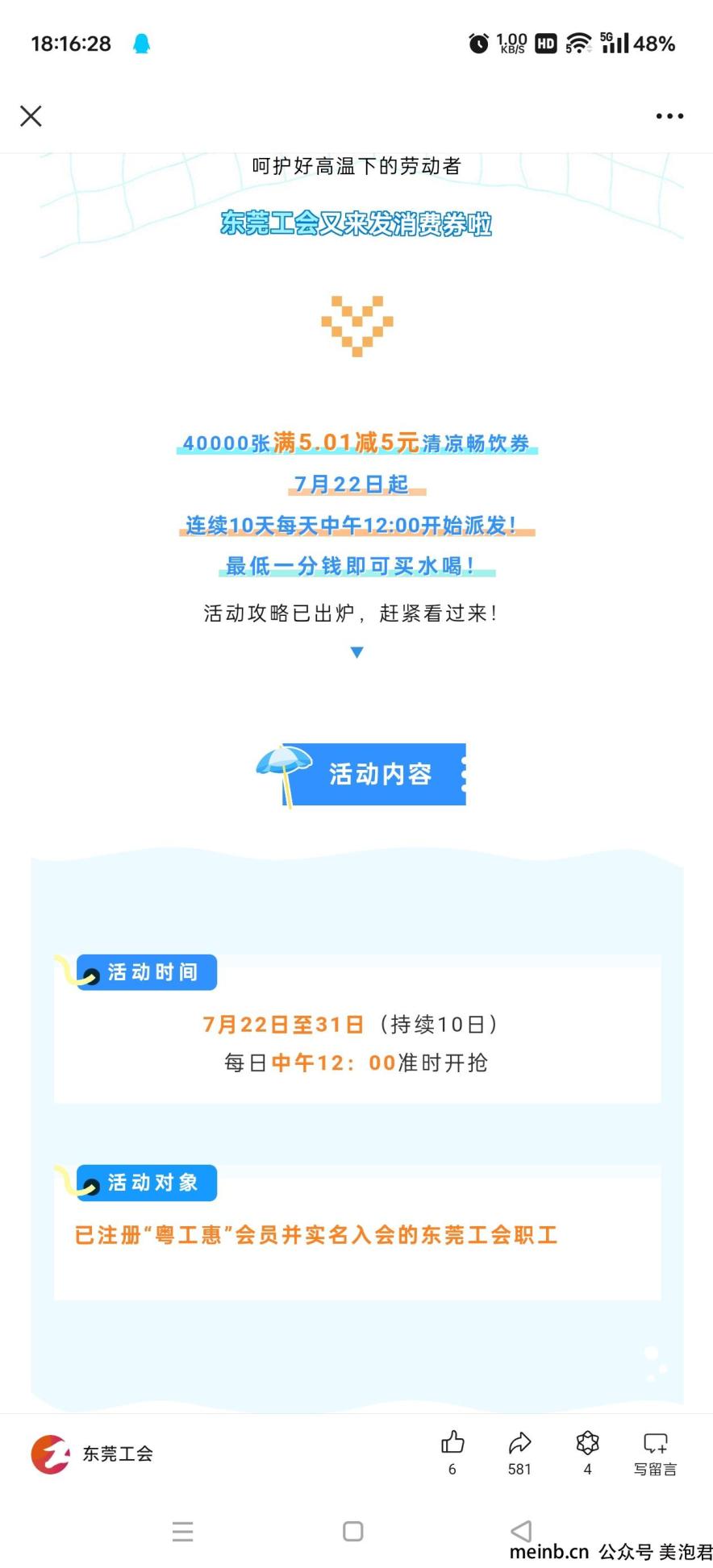Open the 东莞工会 account profile
The width and height of the screenshot is (713, 1568).
pos(92,1454)
